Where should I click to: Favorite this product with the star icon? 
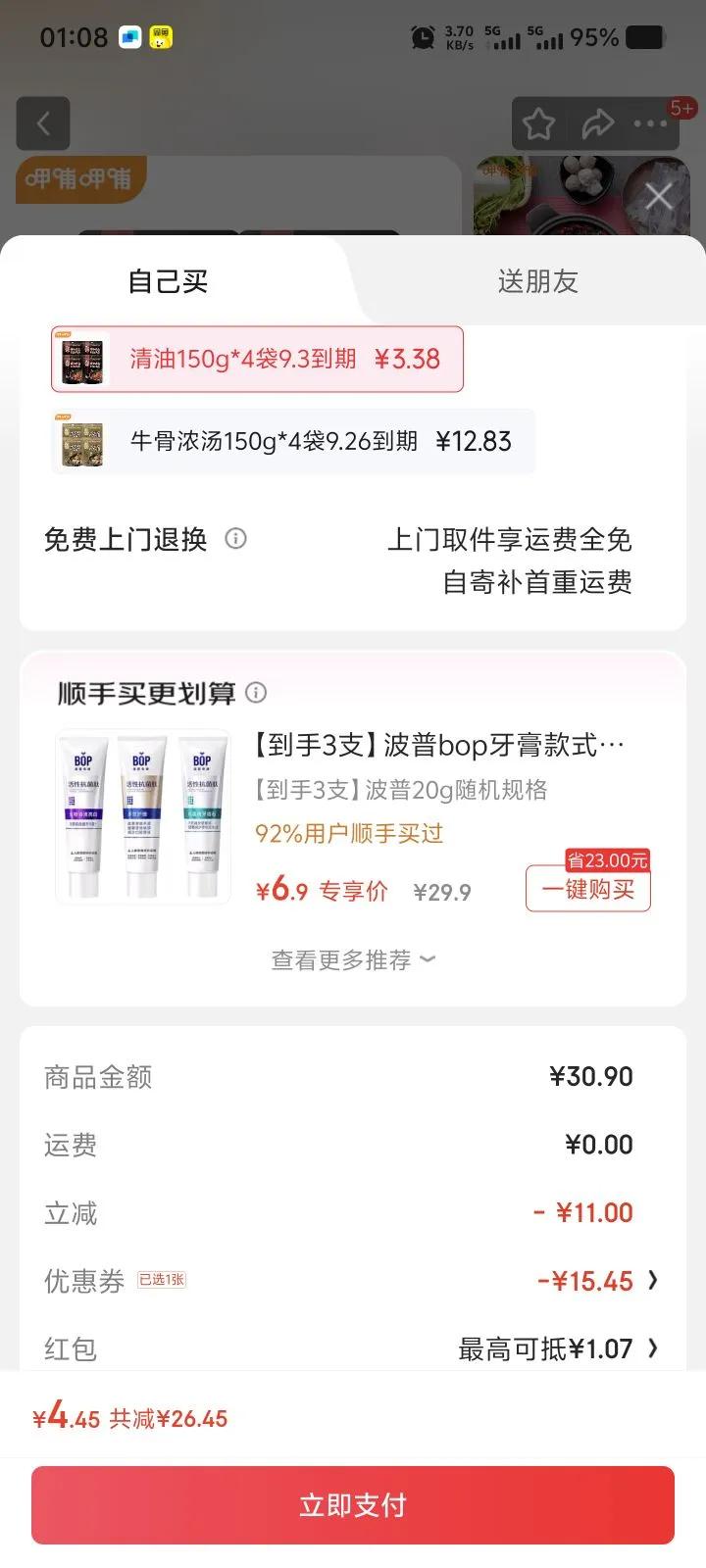538,124
